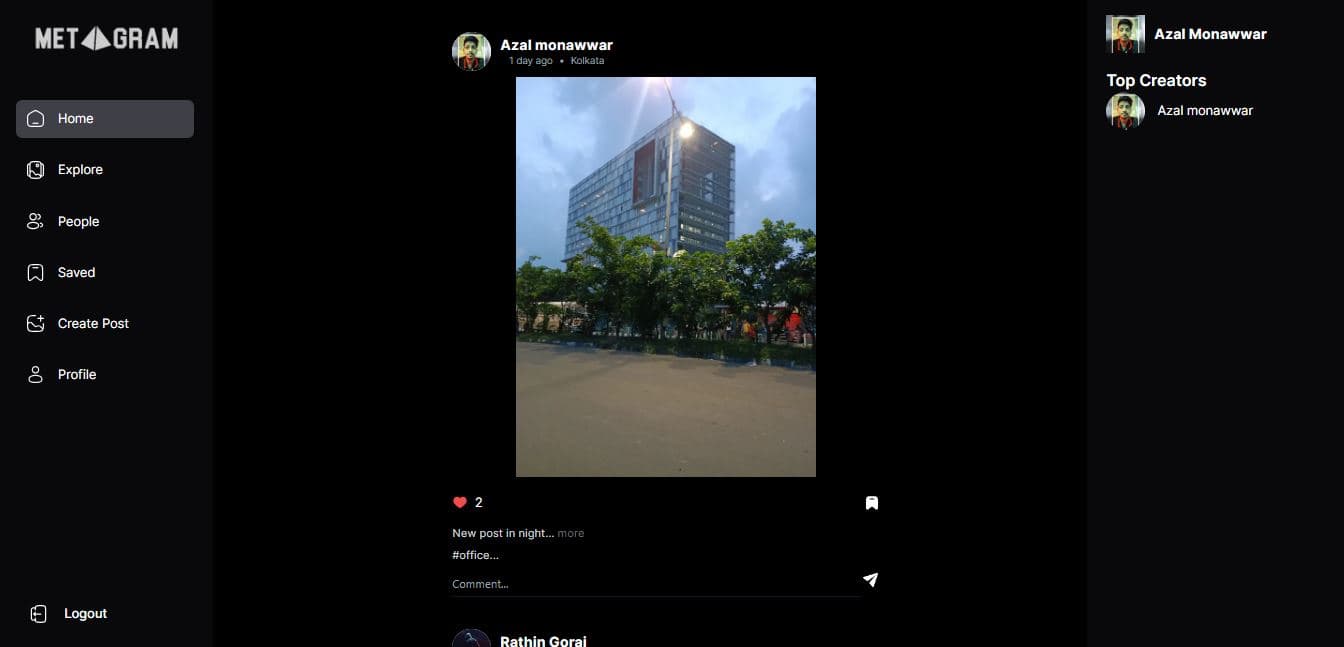View Azal monawwar under Top Creators

coord(1204,111)
